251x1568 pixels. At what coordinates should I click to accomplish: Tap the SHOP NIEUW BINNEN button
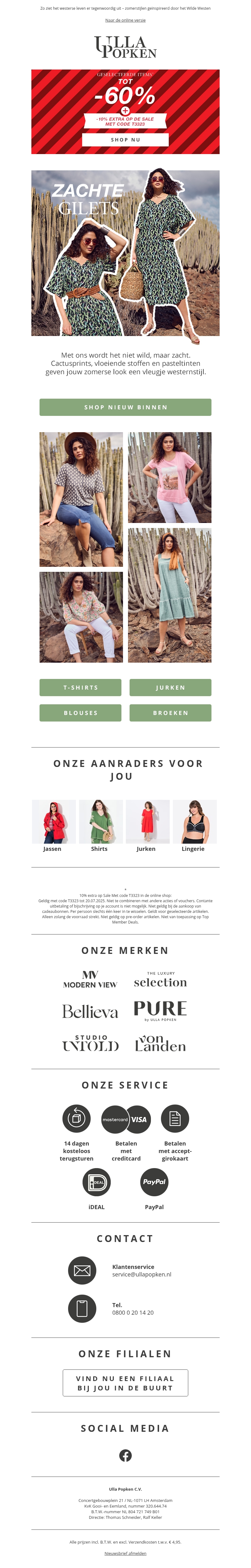click(125, 407)
